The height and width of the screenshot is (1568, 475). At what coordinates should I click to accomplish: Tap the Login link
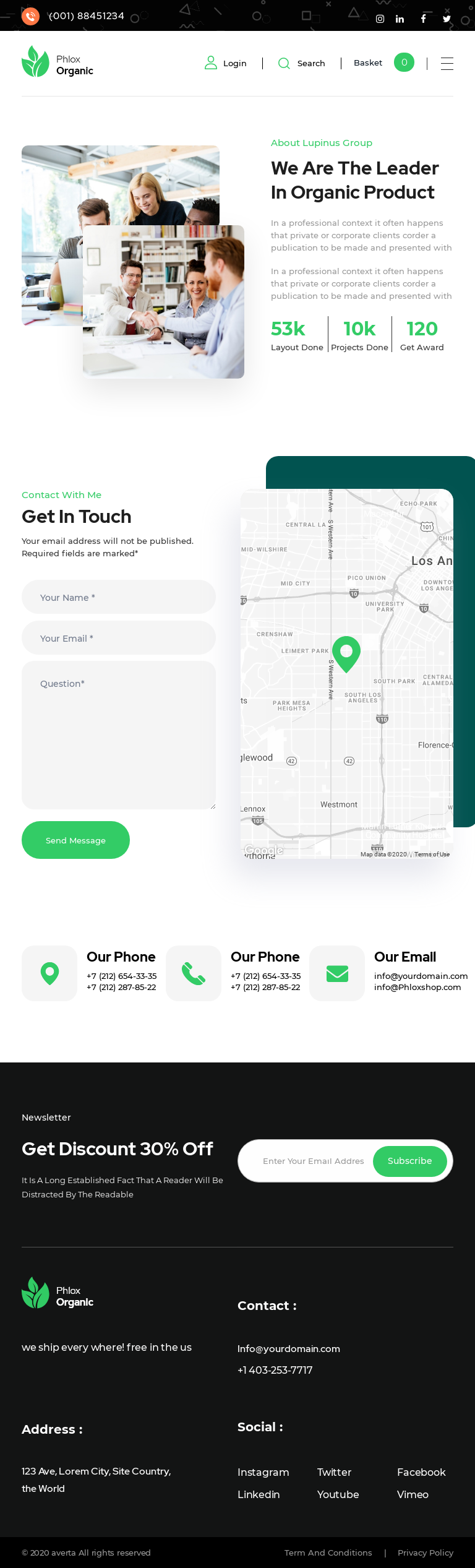[x=226, y=63]
